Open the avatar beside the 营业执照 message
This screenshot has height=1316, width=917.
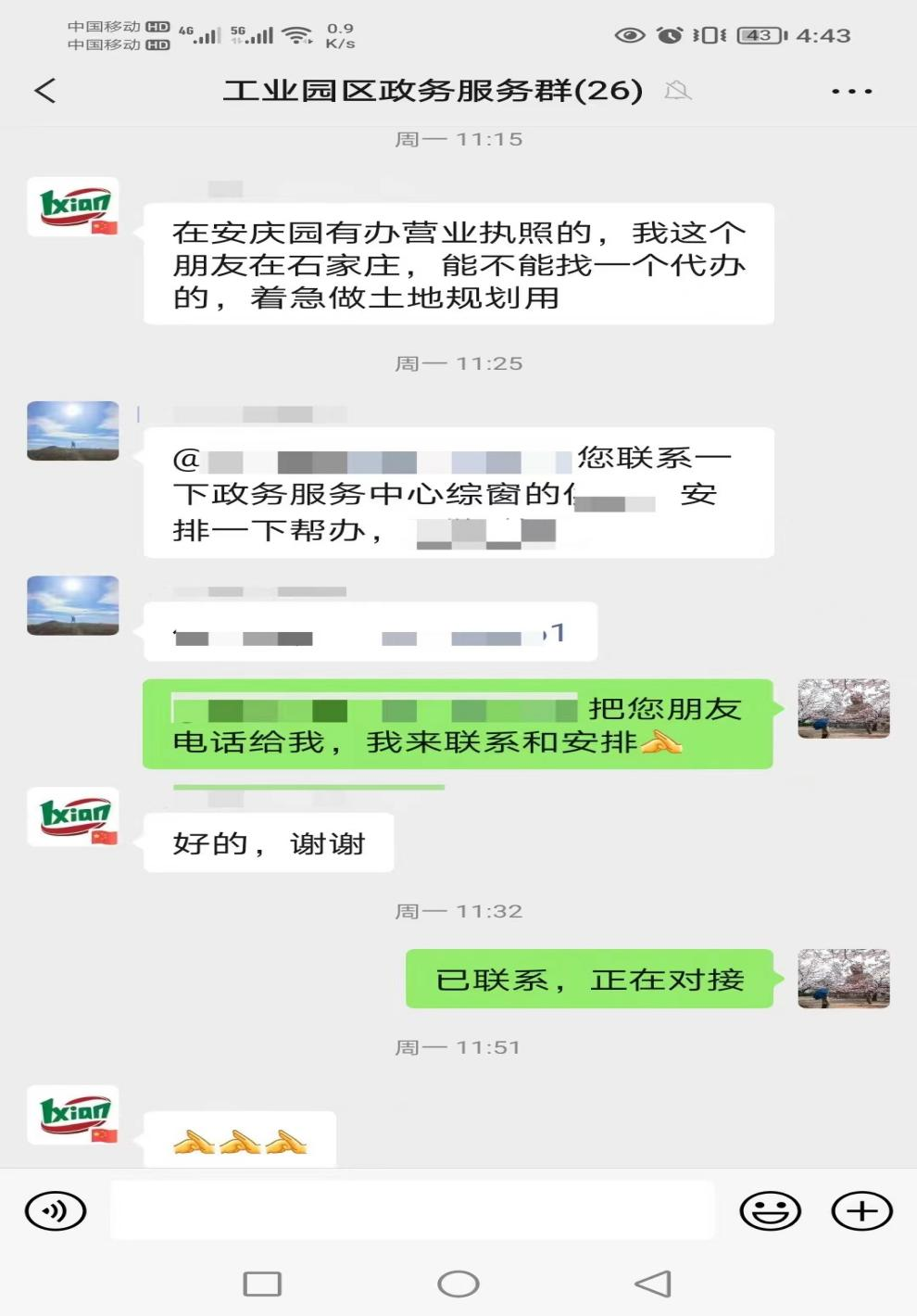[73, 207]
